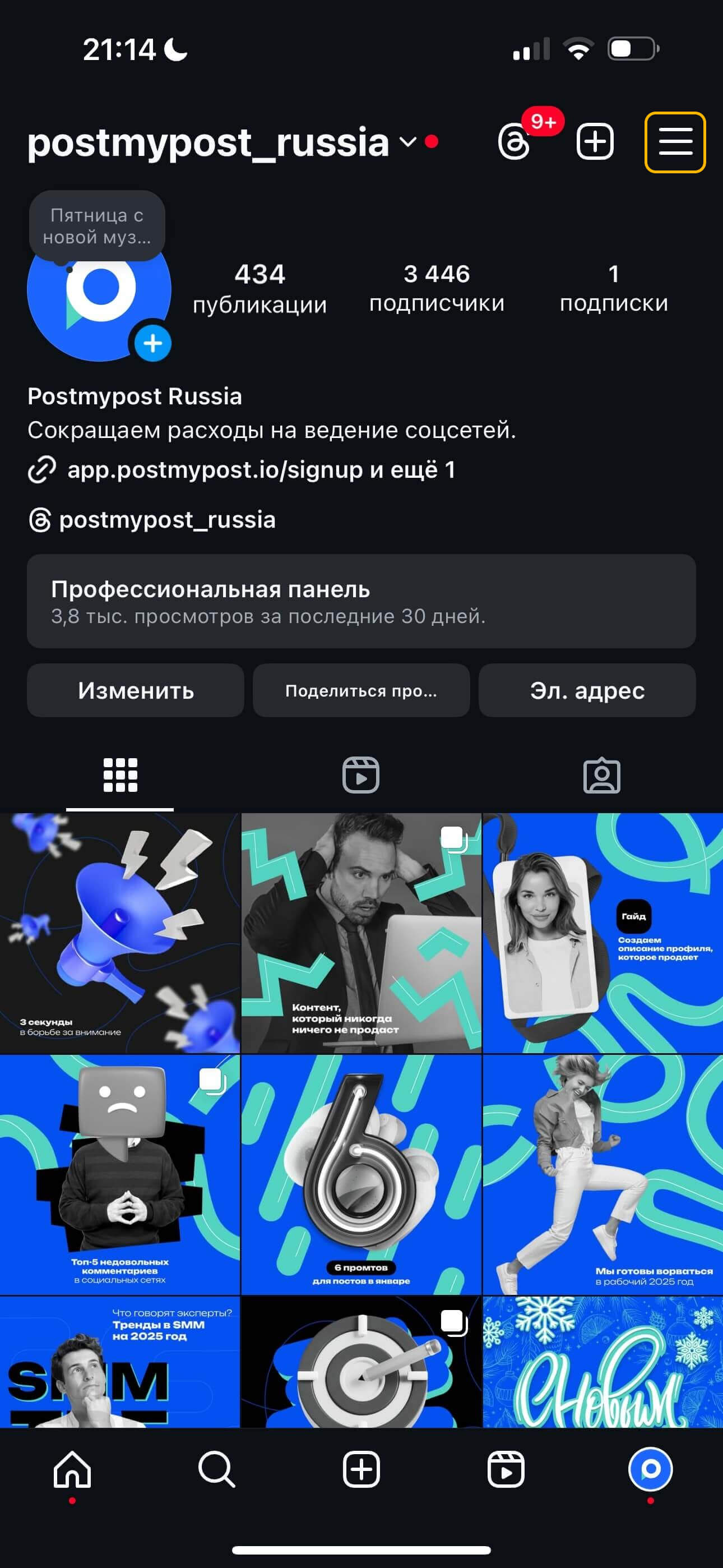Open the post '3 секунды в борьбе за внимание'
This screenshot has width=723, height=1568.
point(120,933)
